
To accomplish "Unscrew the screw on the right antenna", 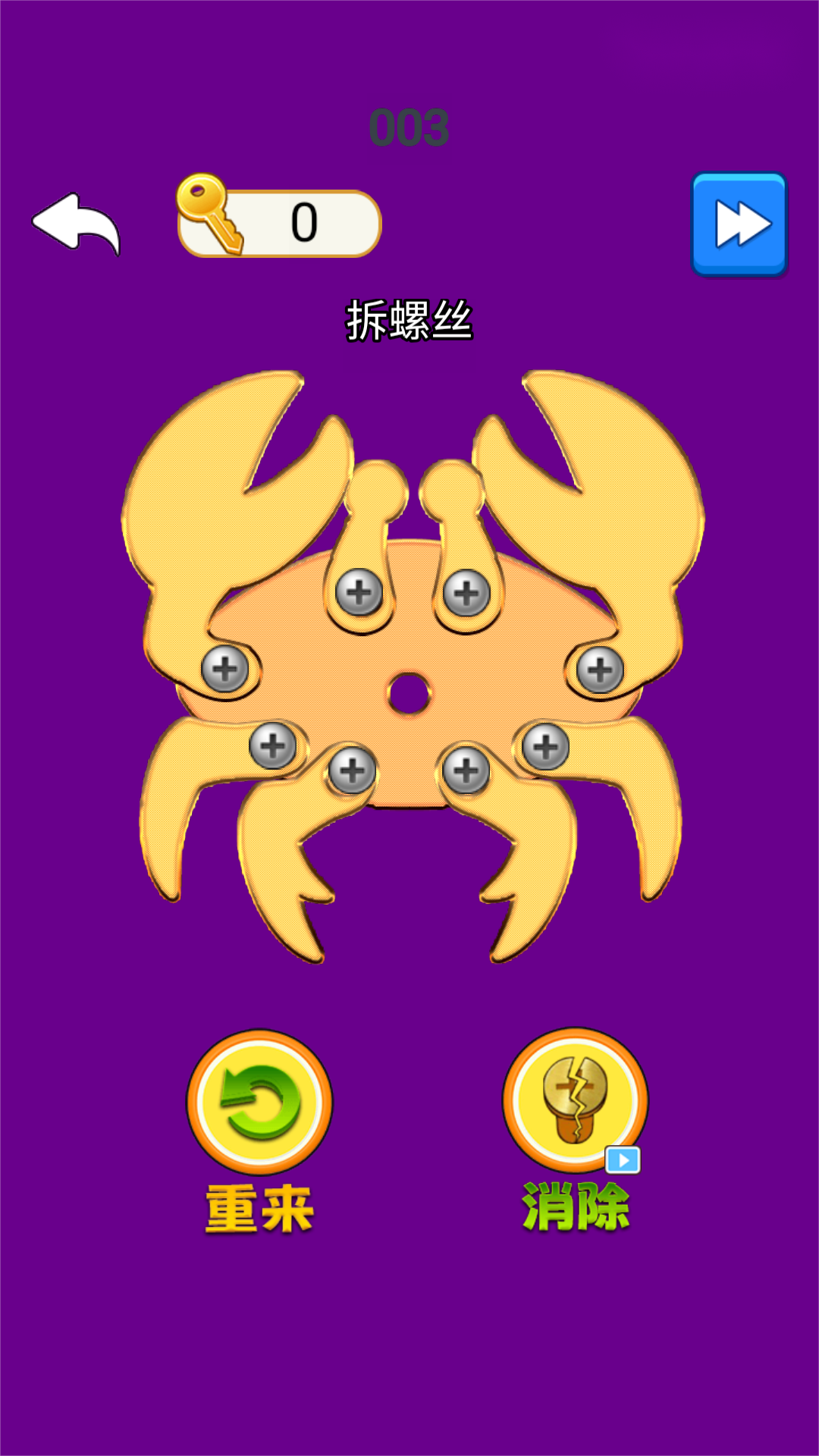I will [x=466, y=593].
